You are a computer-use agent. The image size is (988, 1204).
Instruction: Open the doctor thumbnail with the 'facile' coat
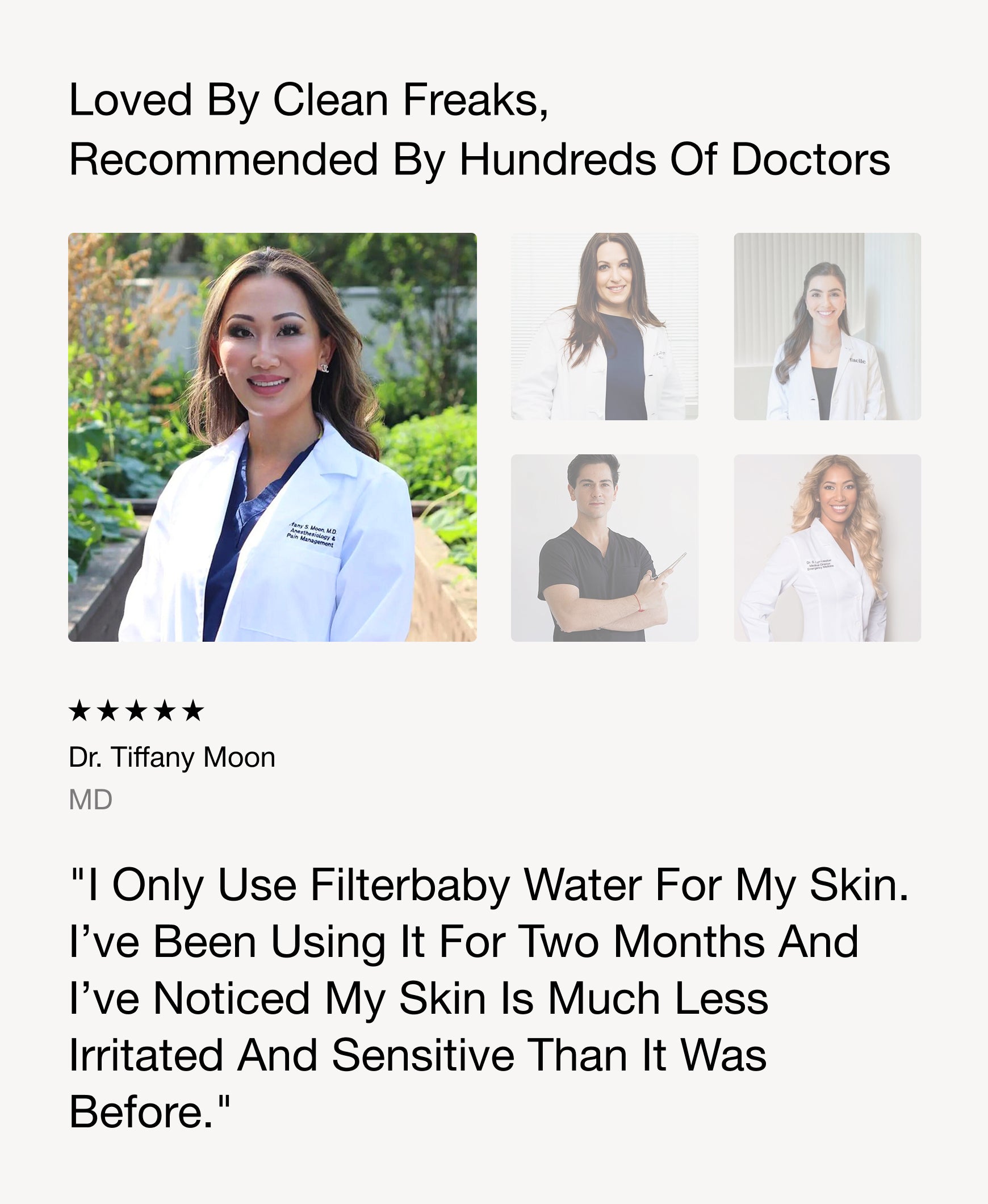827,326
